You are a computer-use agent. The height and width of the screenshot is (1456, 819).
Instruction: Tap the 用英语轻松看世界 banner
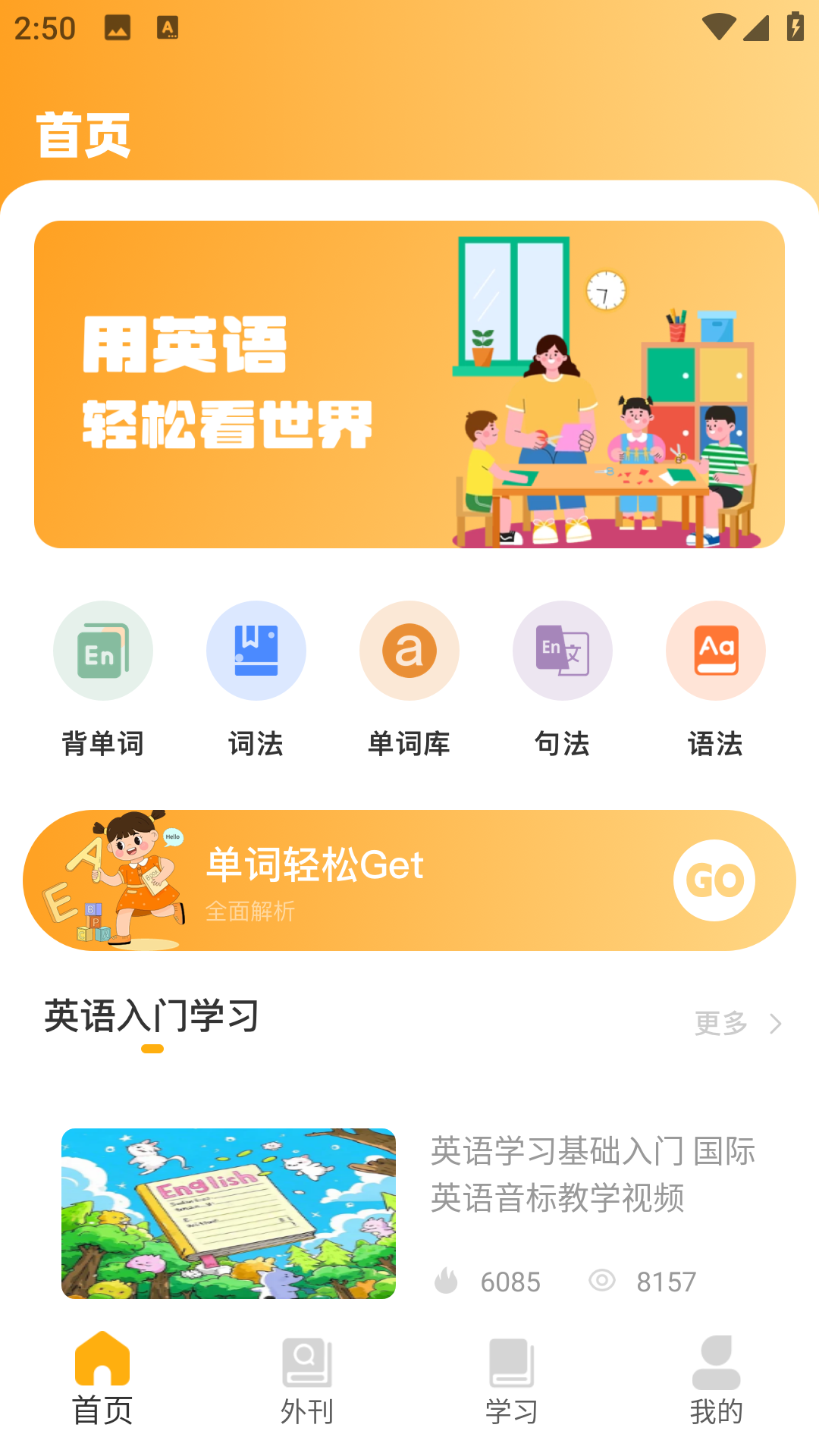click(x=409, y=384)
